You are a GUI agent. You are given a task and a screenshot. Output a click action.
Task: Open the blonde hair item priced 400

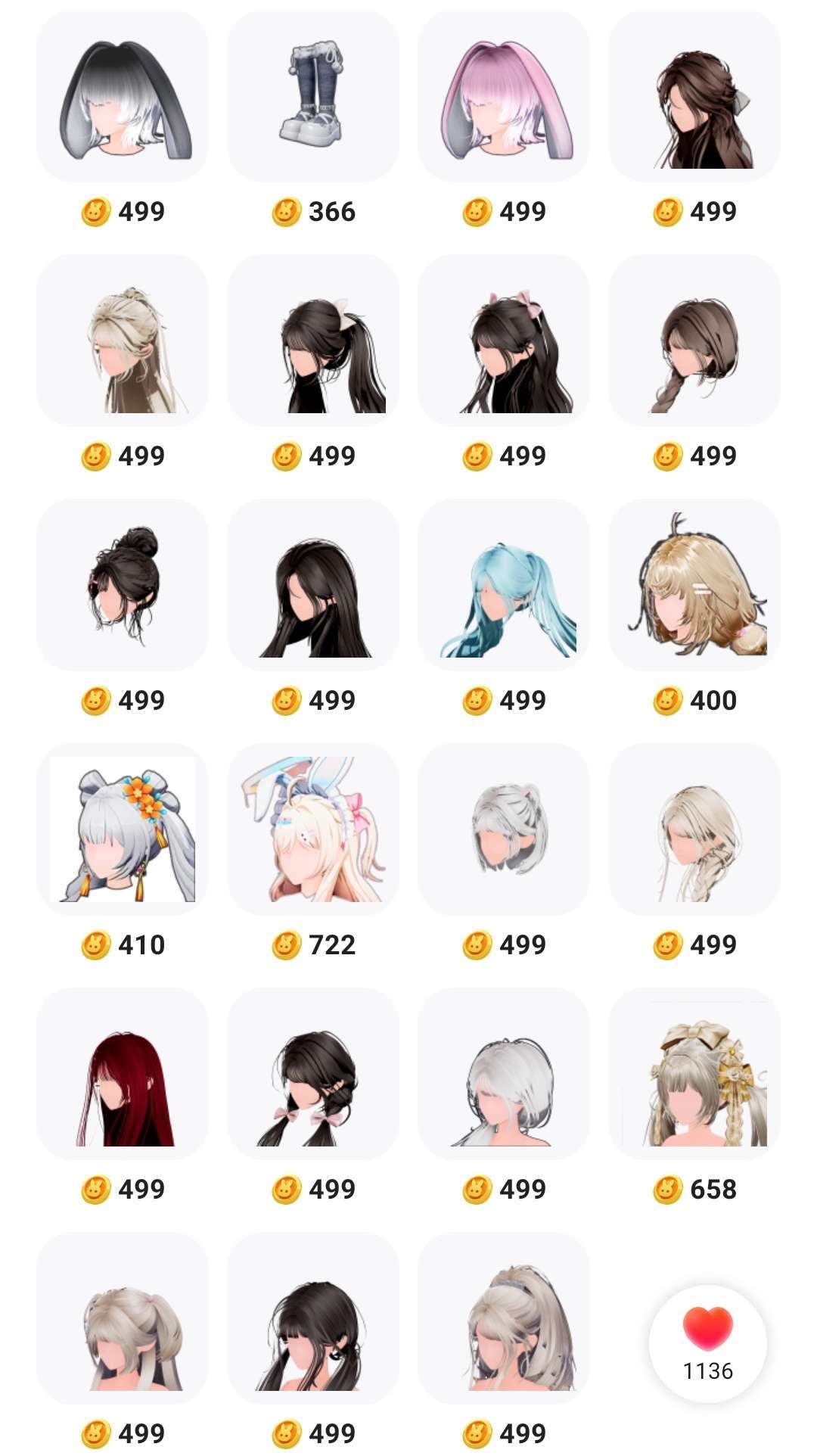click(x=694, y=584)
